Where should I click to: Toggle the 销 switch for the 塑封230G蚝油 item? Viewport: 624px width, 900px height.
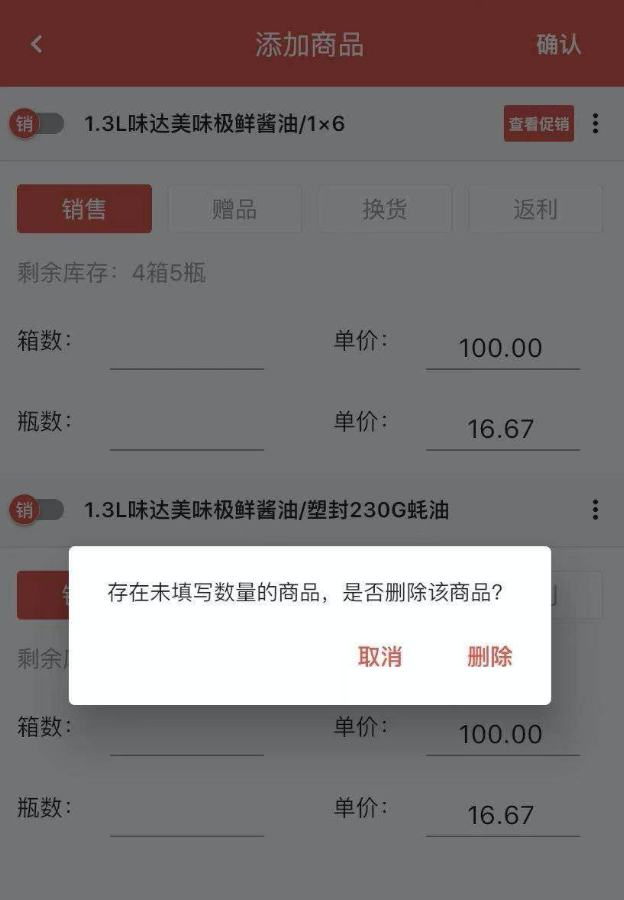(x=38, y=510)
